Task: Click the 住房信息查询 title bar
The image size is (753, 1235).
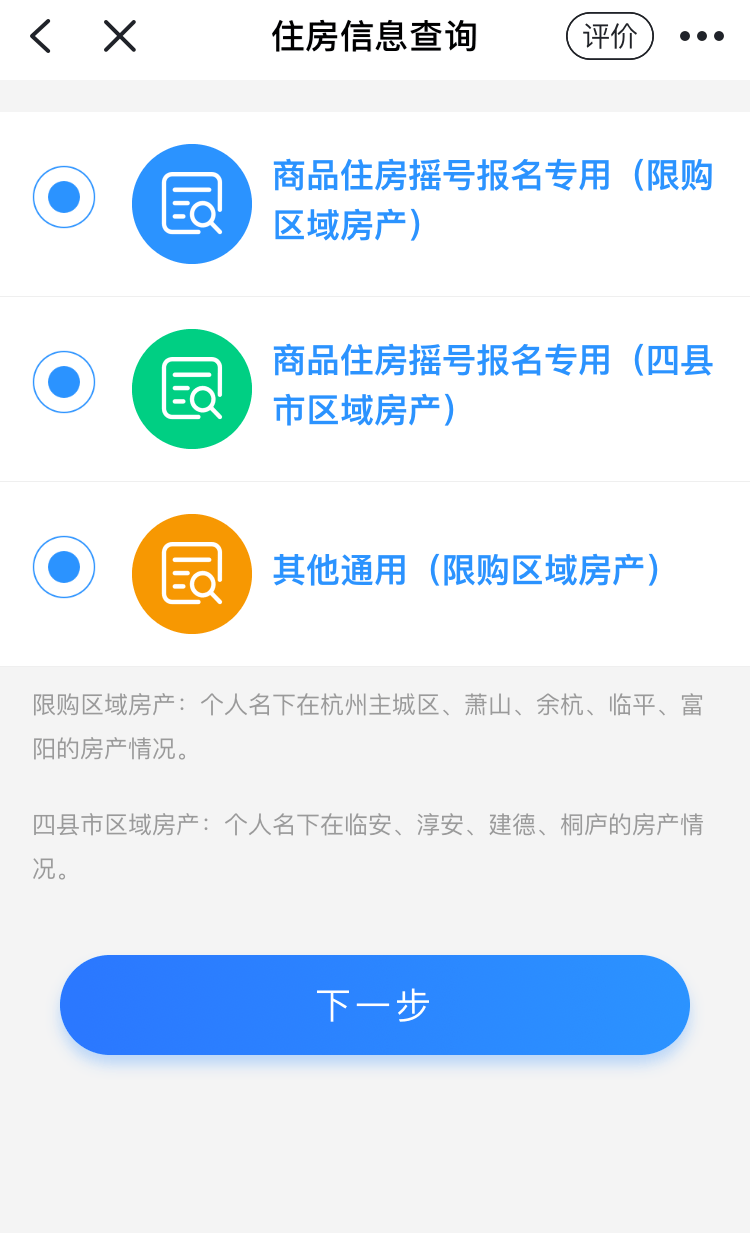Action: tap(375, 36)
